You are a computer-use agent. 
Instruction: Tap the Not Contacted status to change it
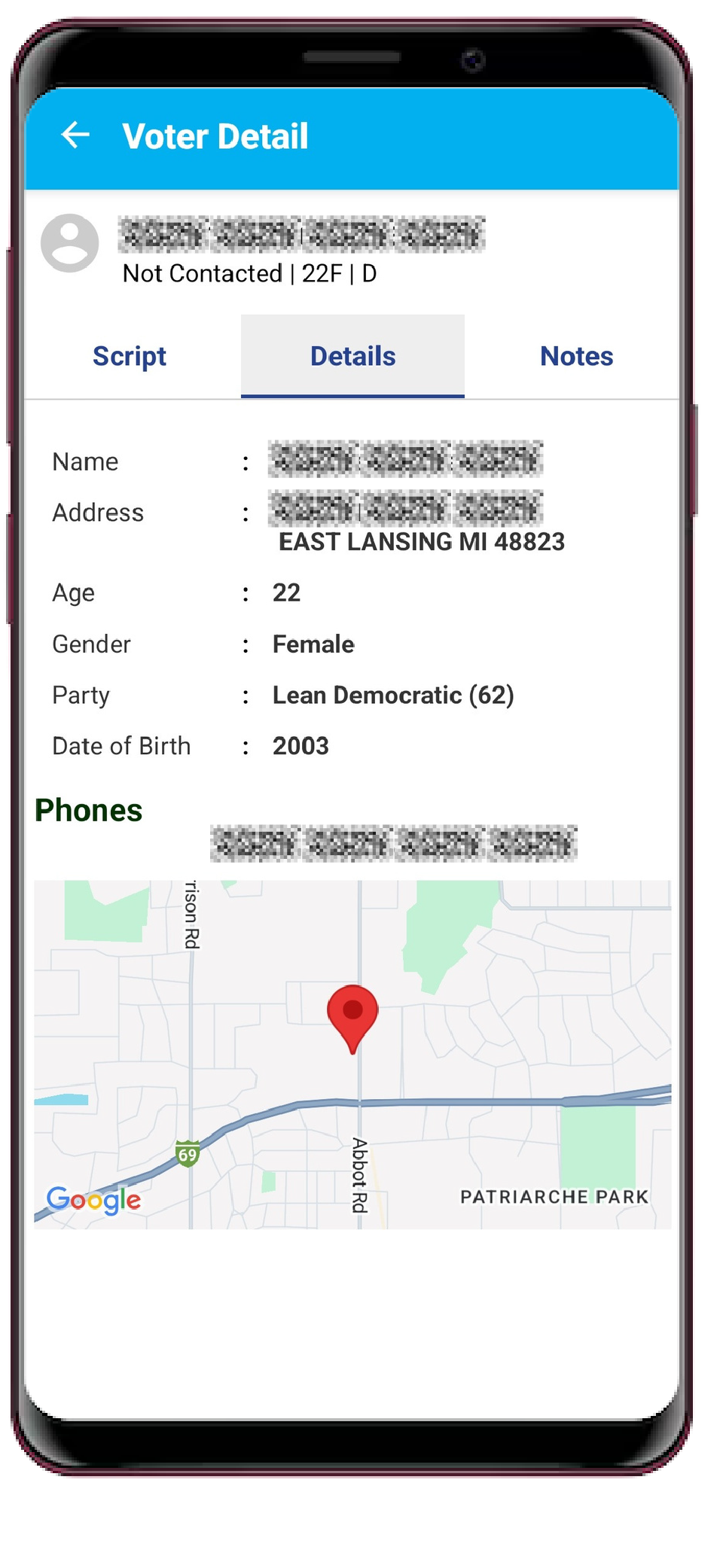201,273
